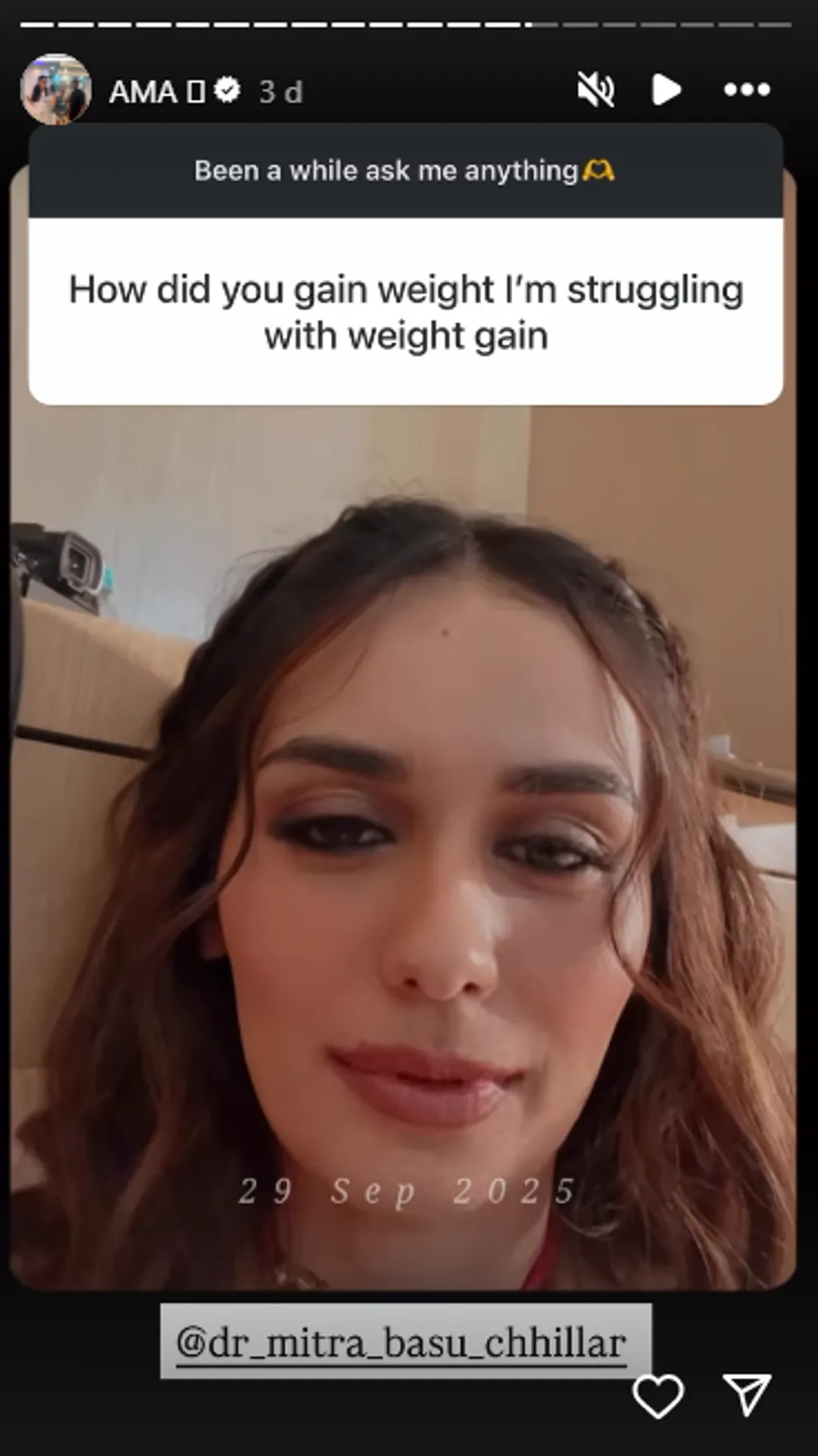Open AMA account name
Screen dimensions: 818x1456
coord(144,92)
